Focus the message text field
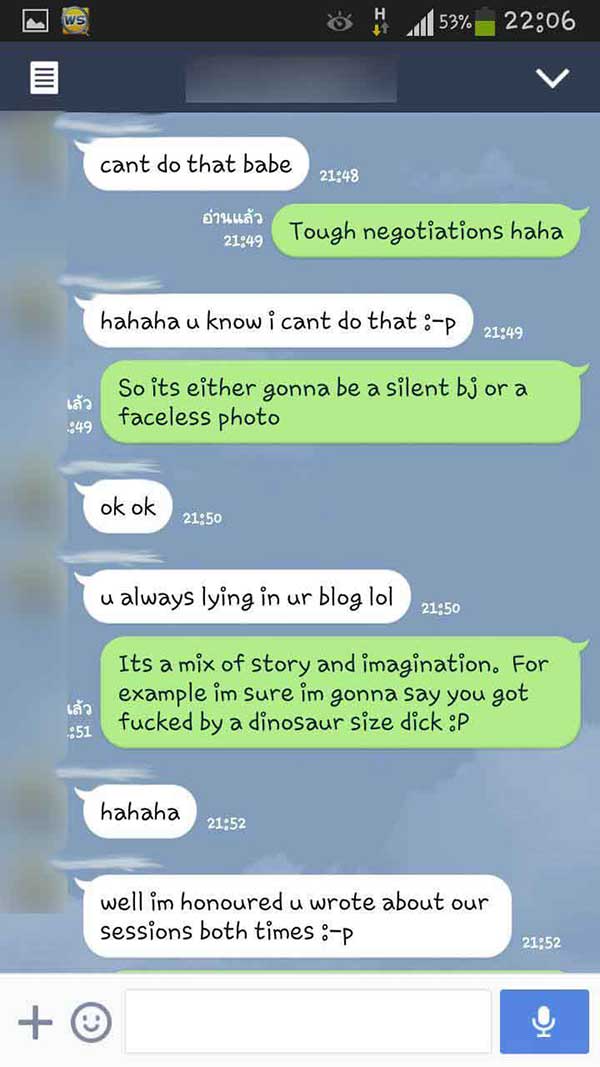Image resolution: width=600 pixels, height=1067 pixels. 307,1021
